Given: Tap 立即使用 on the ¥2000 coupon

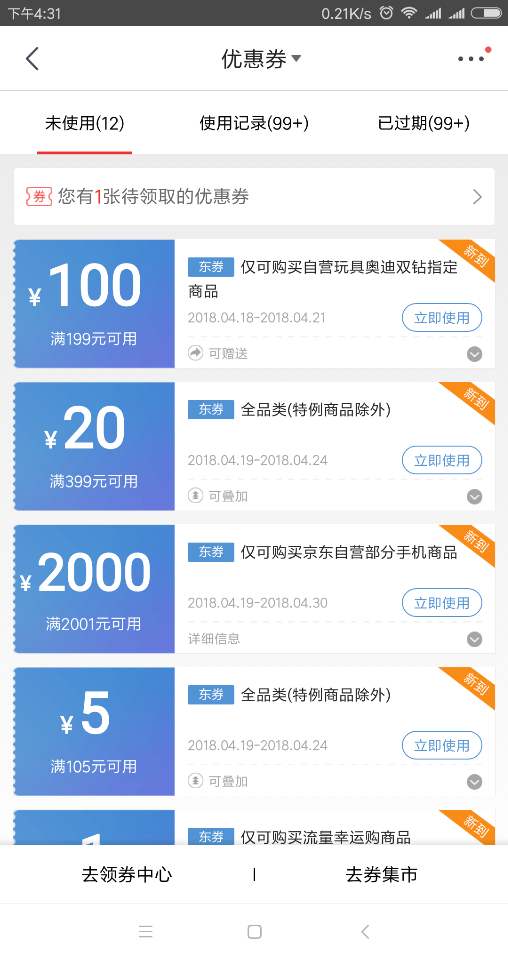Looking at the screenshot, I should click(442, 603).
